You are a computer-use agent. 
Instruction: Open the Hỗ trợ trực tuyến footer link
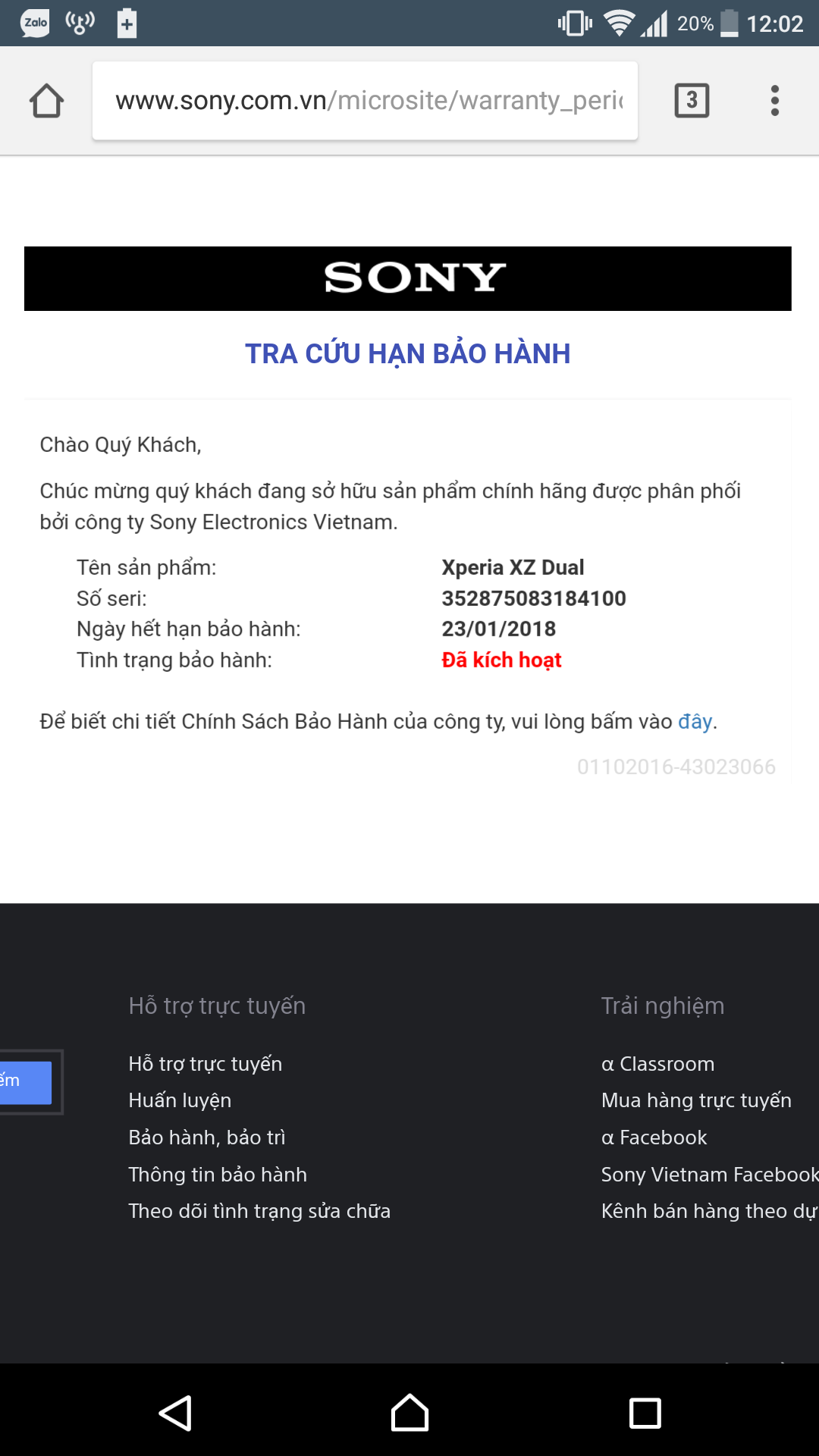pos(205,1064)
